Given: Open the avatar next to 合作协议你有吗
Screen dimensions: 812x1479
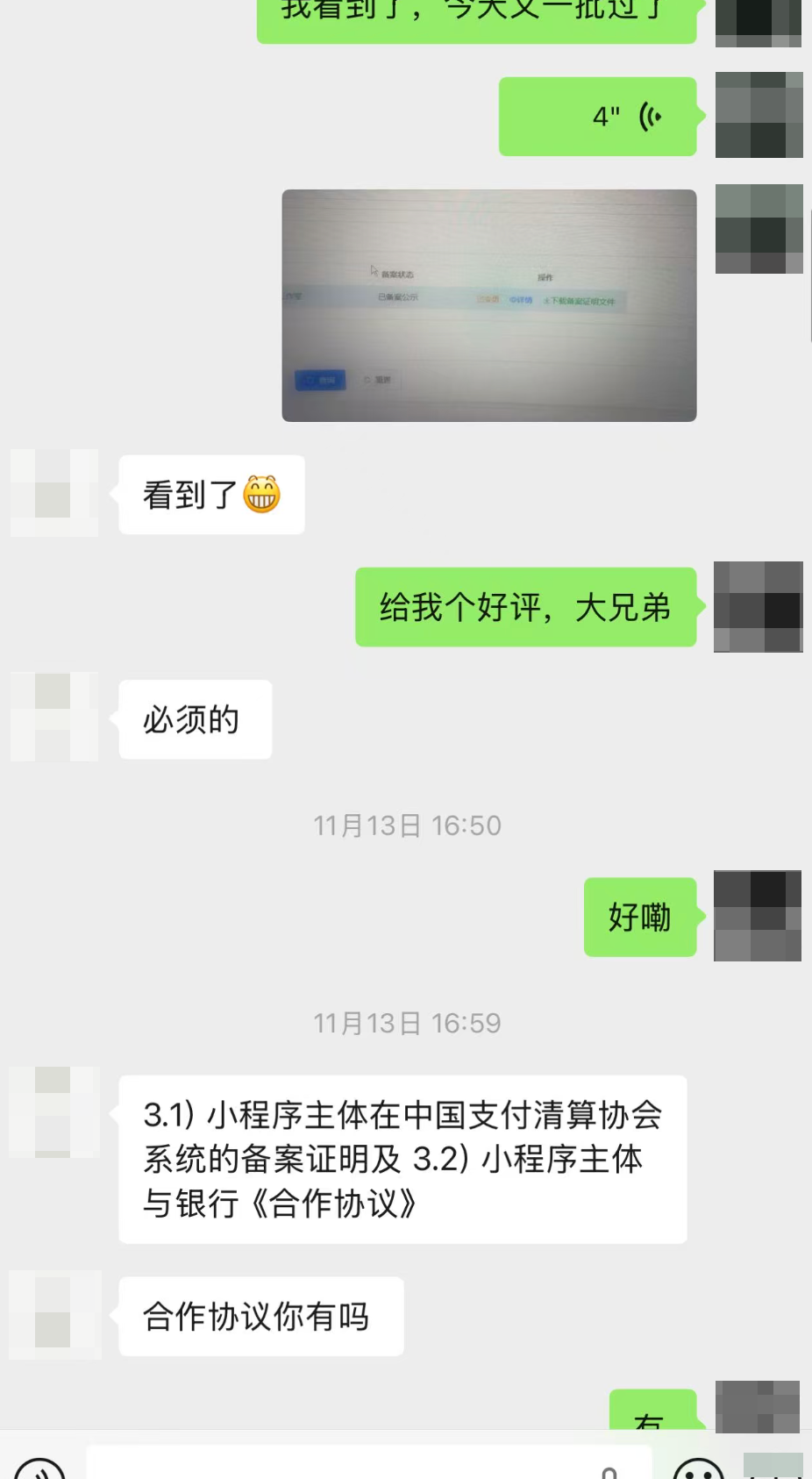Looking at the screenshot, I should 54,1314.
